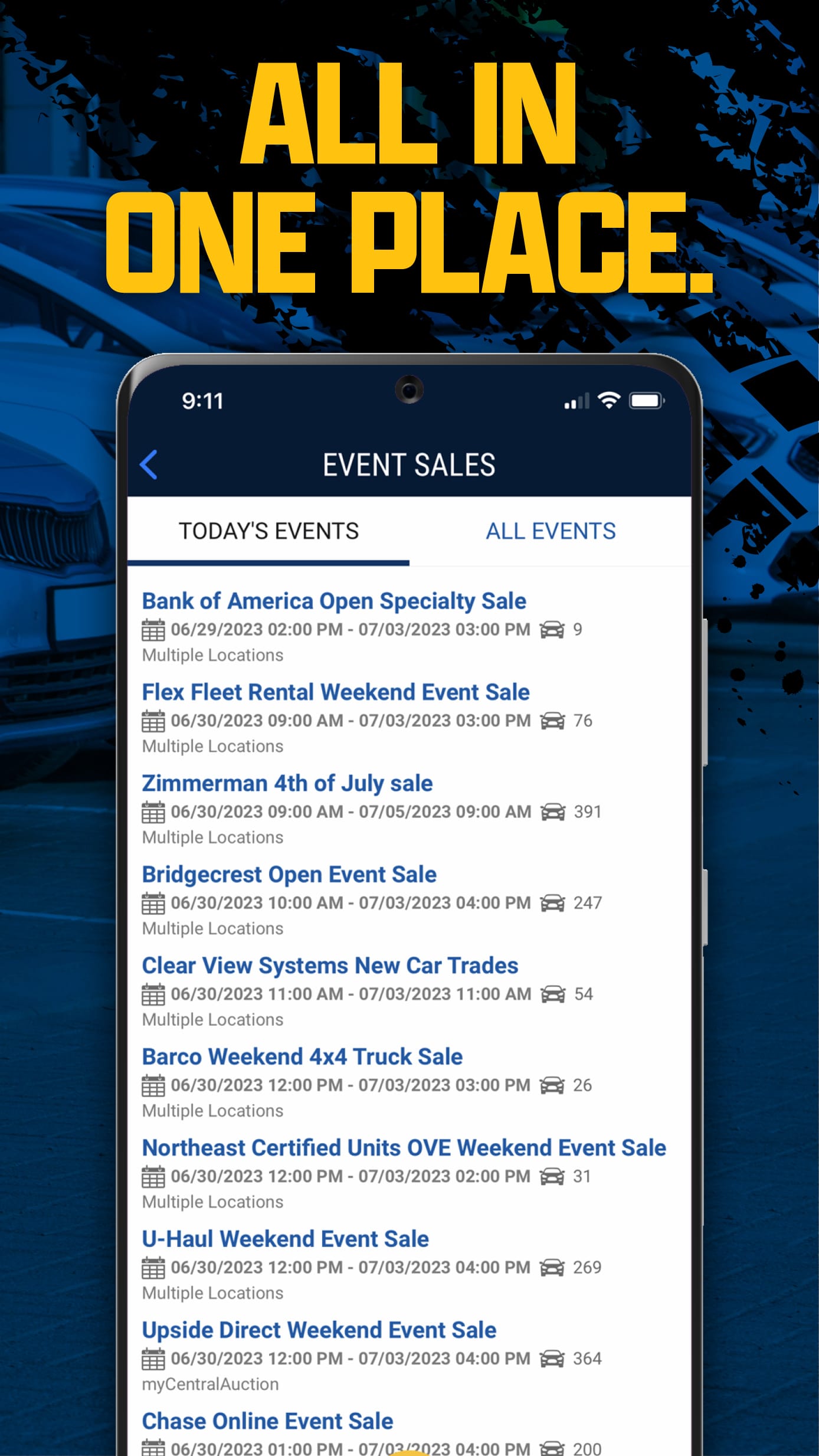Viewport: 819px width, 1456px height.
Task: Tap the car icon showing 76 vehicles
Action: click(552, 721)
